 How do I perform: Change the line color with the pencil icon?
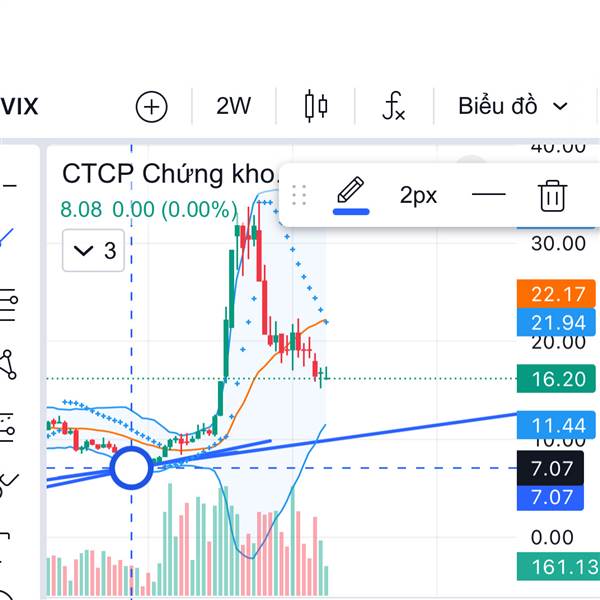[x=350, y=194]
